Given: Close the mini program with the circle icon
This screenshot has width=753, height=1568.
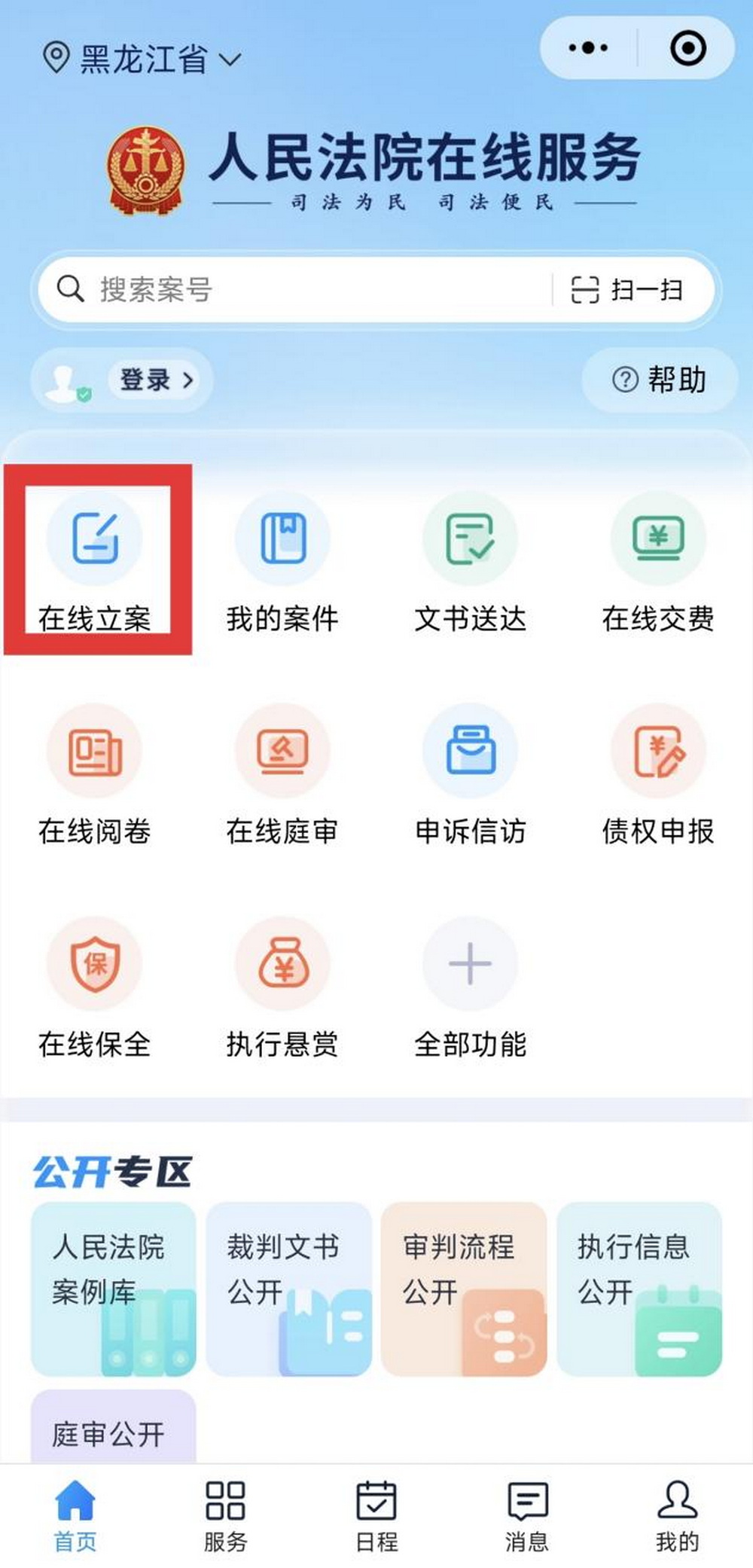Looking at the screenshot, I should click(x=687, y=48).
